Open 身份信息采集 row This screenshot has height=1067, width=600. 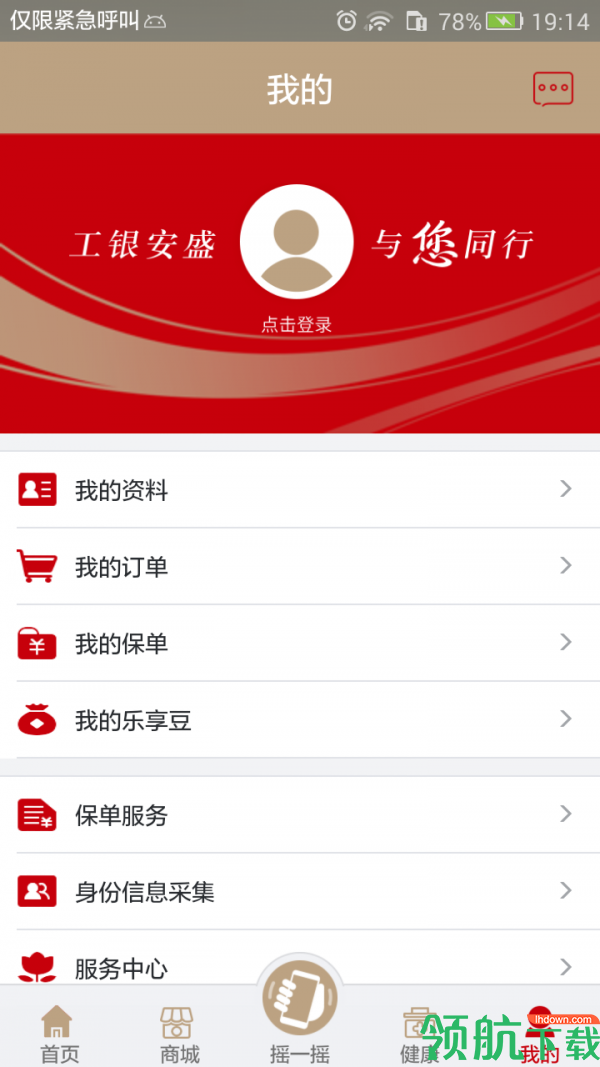pyautogui.click(x=300, y=891)
